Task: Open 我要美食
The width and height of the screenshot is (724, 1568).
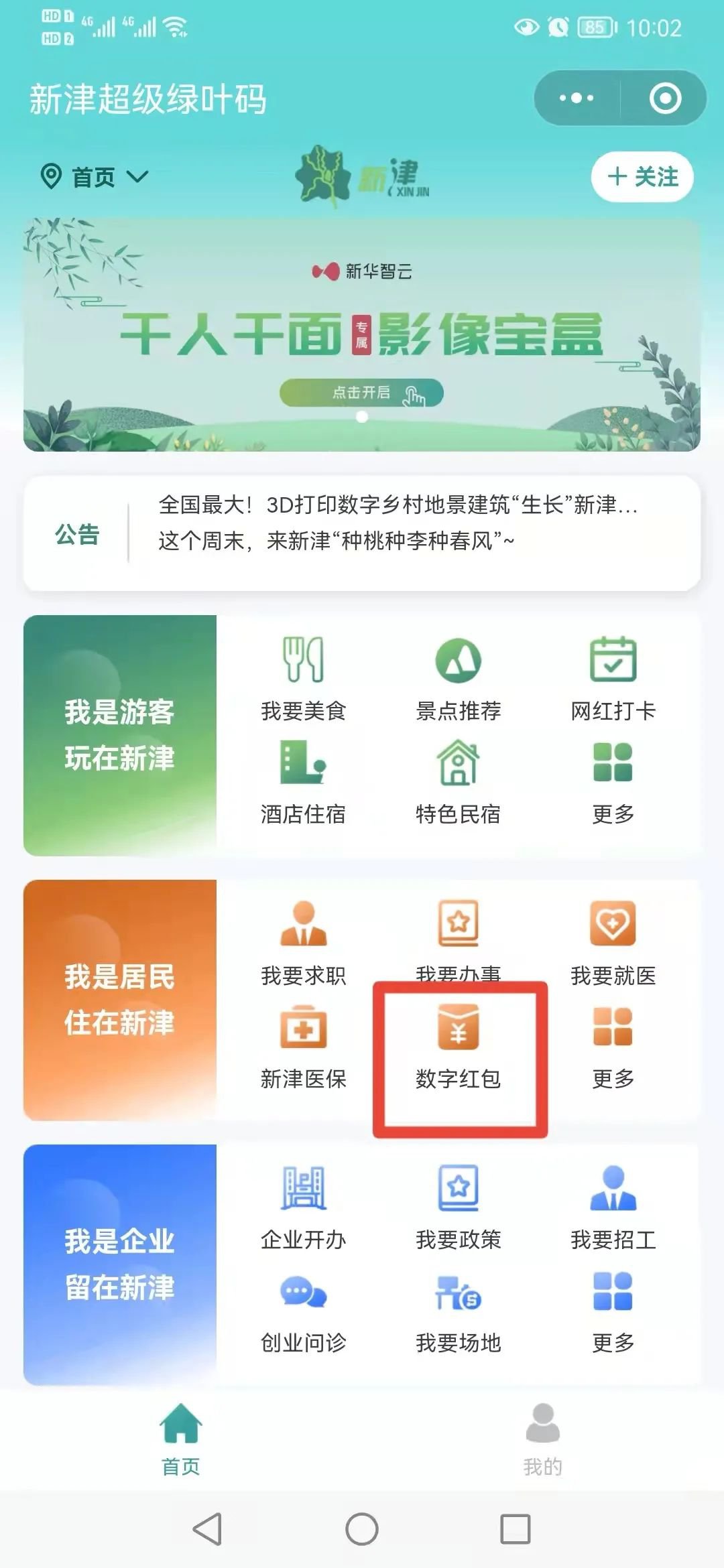Action: point(303,678)
